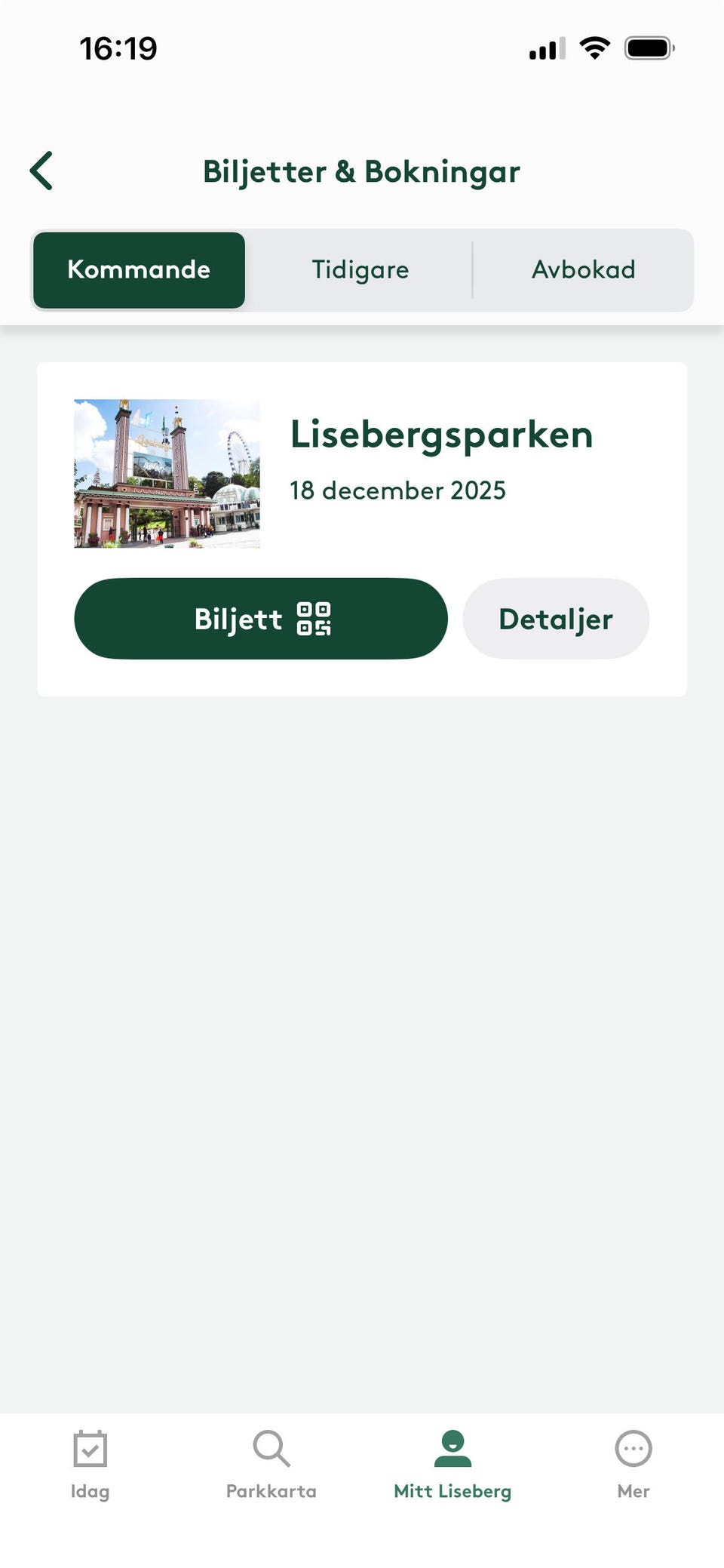Tap the Wi-Fi icon in the status bar
The width and height of the screenshot is (724, 1568).
point(595,47)
